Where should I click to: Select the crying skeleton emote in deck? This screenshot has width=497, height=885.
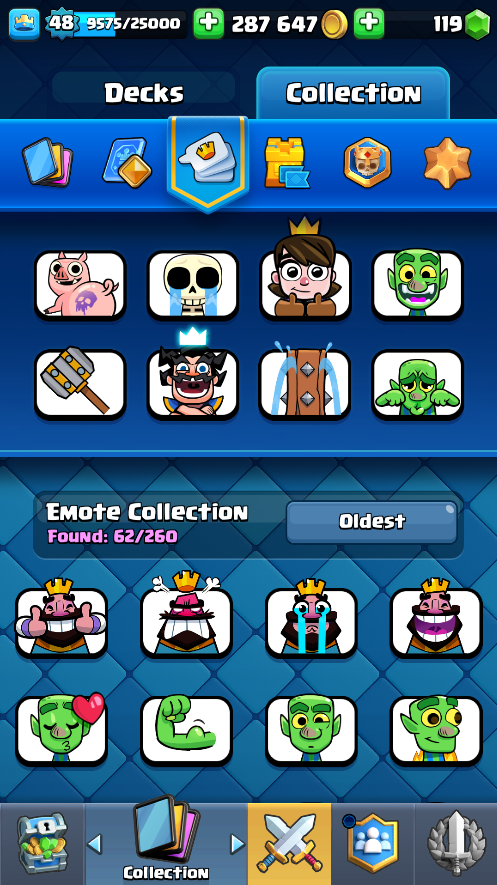[193, 285]
